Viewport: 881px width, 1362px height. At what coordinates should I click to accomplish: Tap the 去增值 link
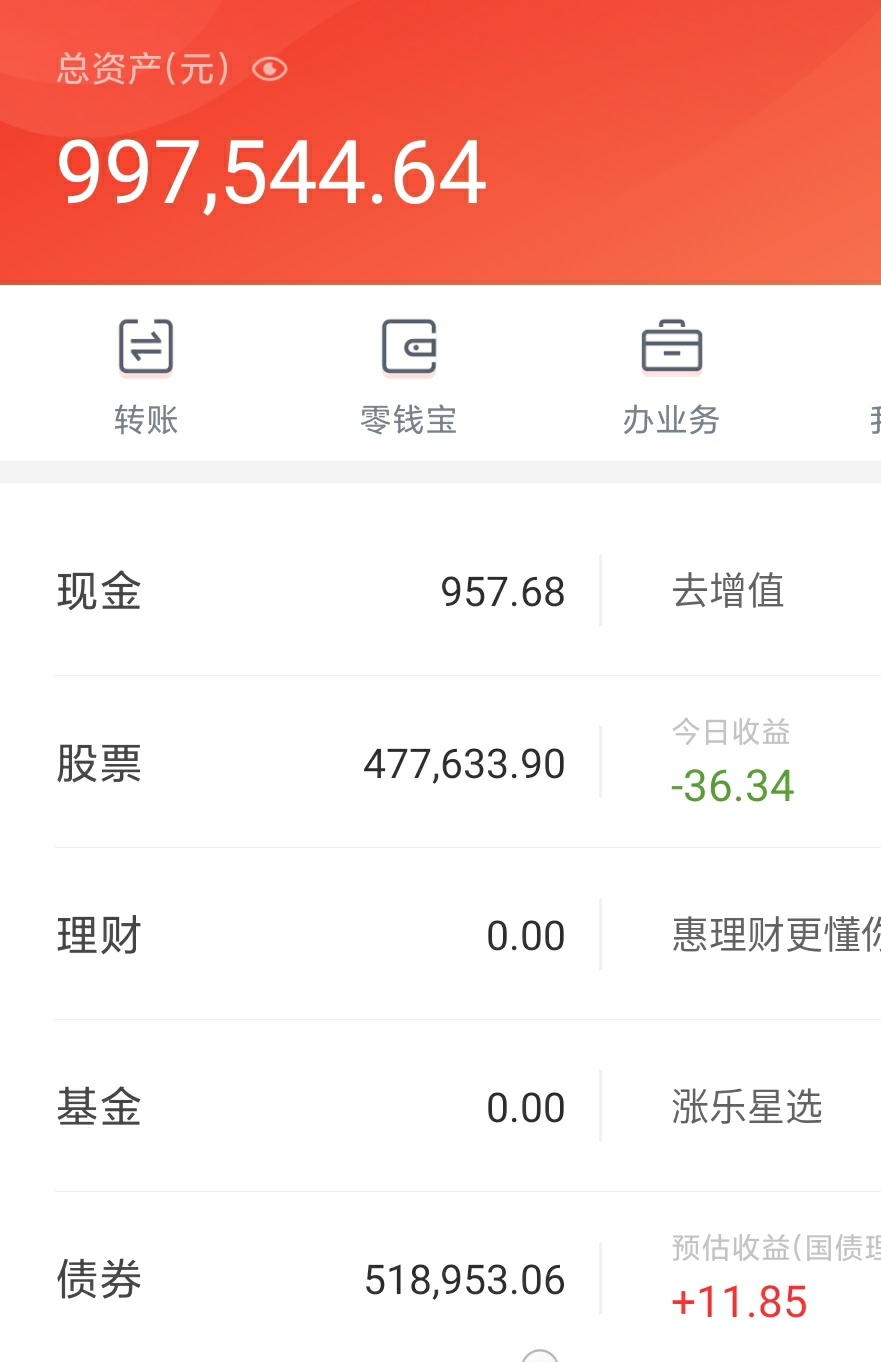728,591
